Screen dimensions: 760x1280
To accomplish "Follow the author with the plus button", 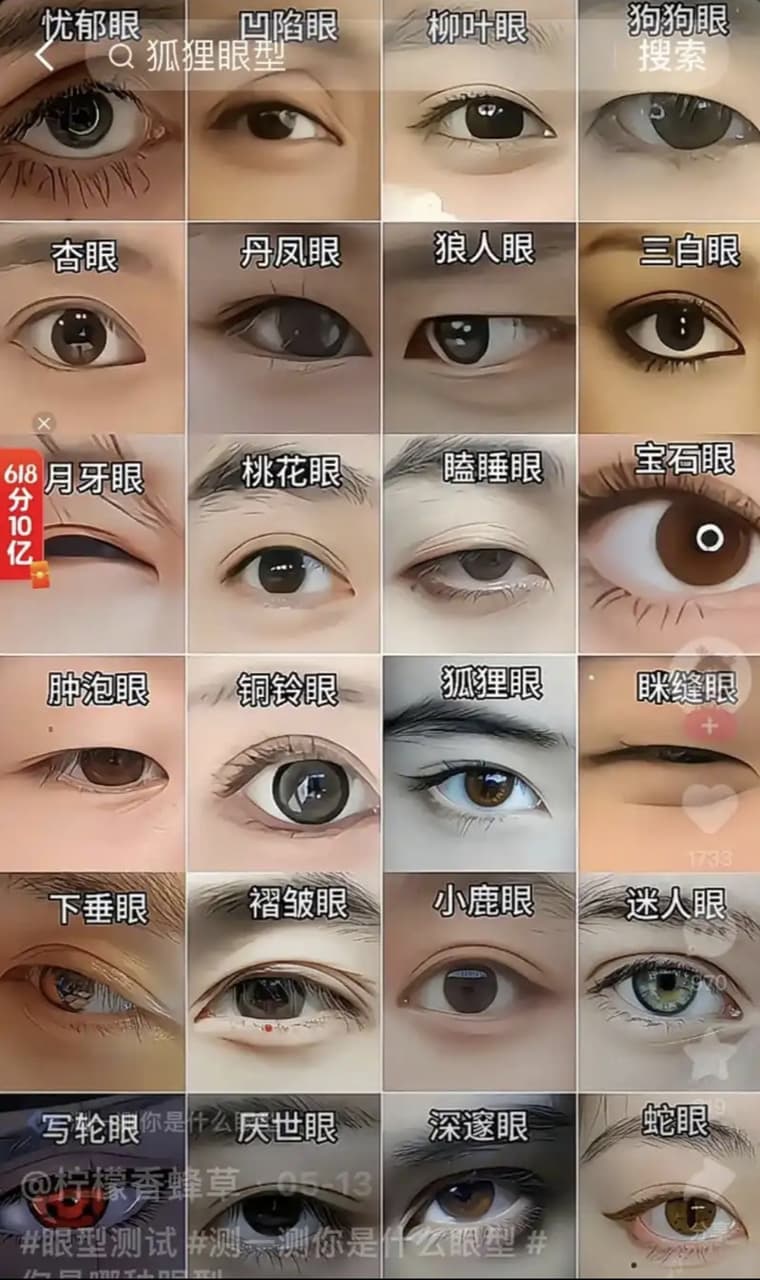I will (709, 726).
